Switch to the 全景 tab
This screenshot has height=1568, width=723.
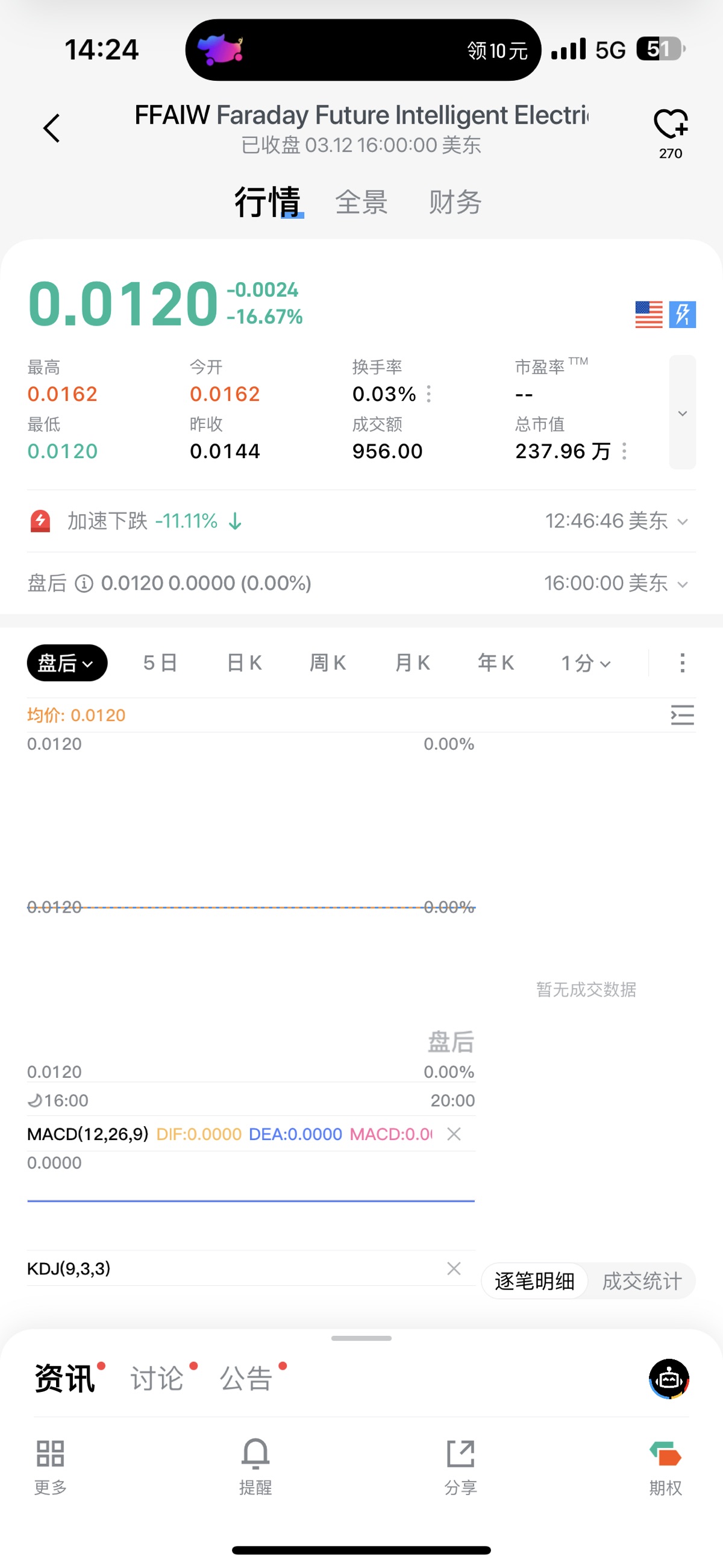click(361, 202)
